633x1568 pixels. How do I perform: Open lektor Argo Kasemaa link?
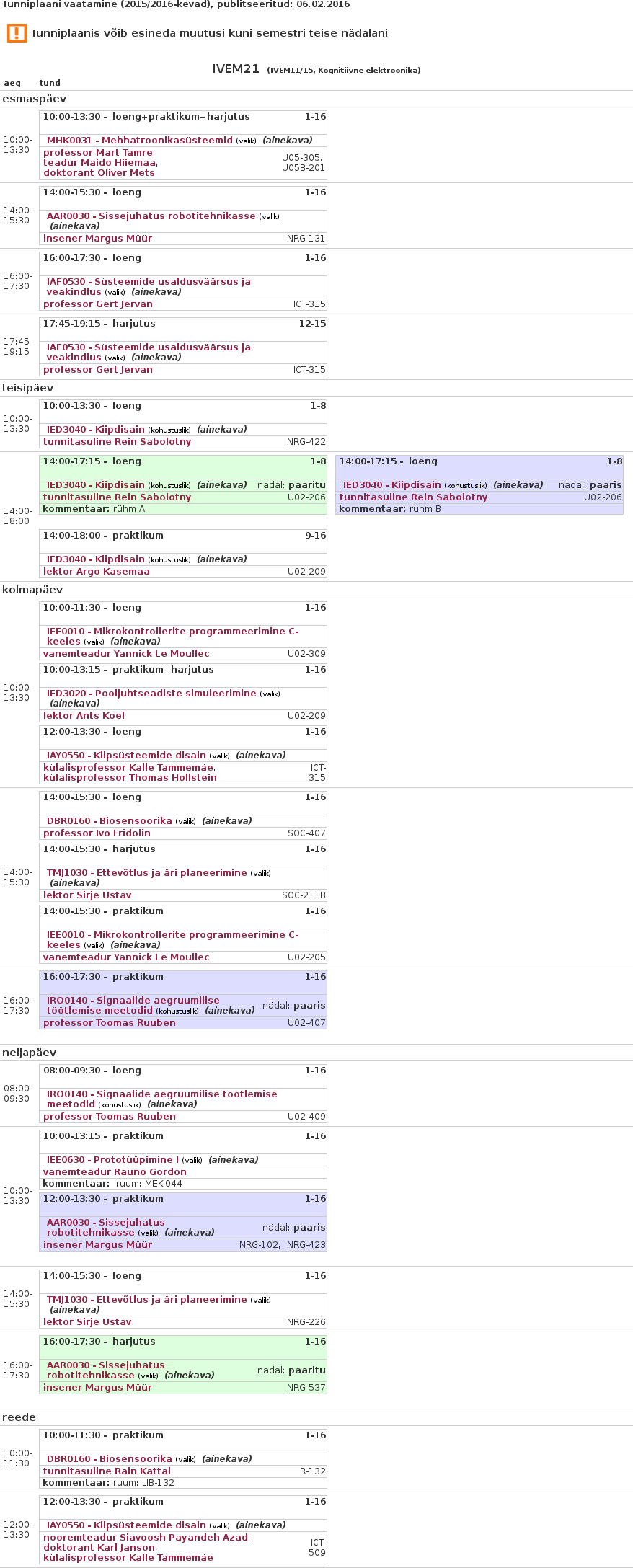tap(96, 572)
